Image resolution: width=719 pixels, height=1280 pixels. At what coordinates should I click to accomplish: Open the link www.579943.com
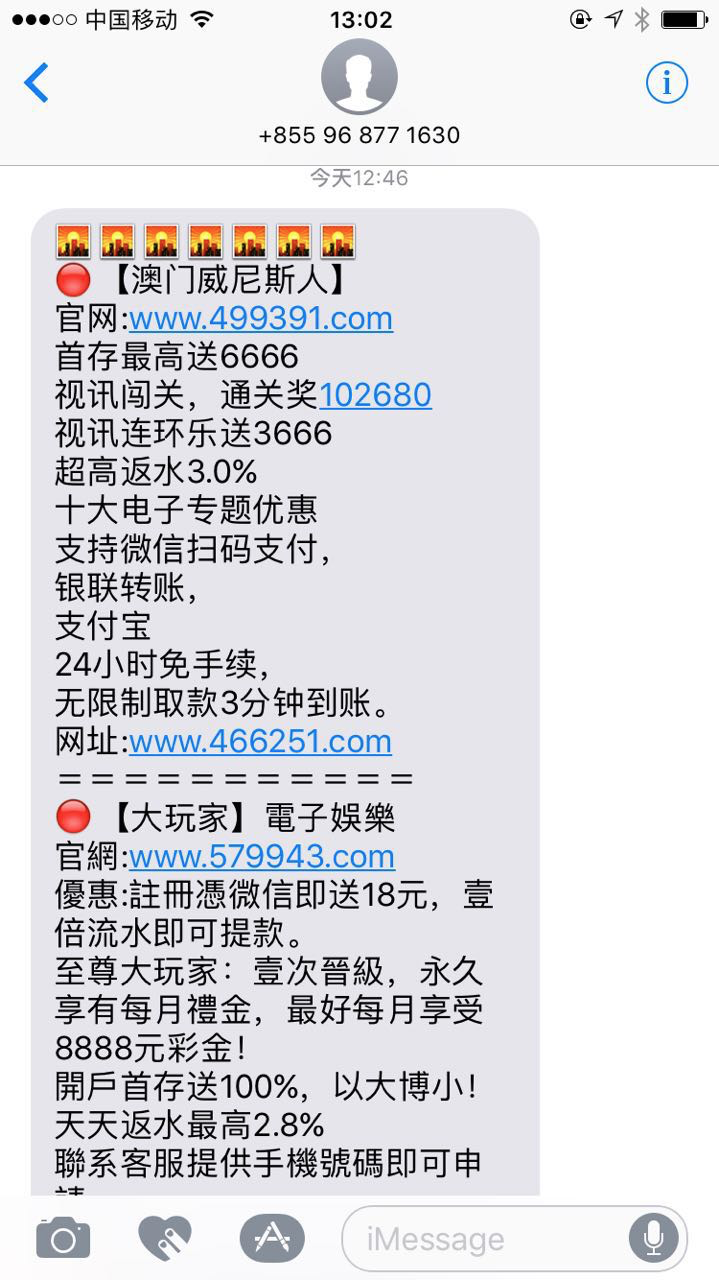coord(262,857)
